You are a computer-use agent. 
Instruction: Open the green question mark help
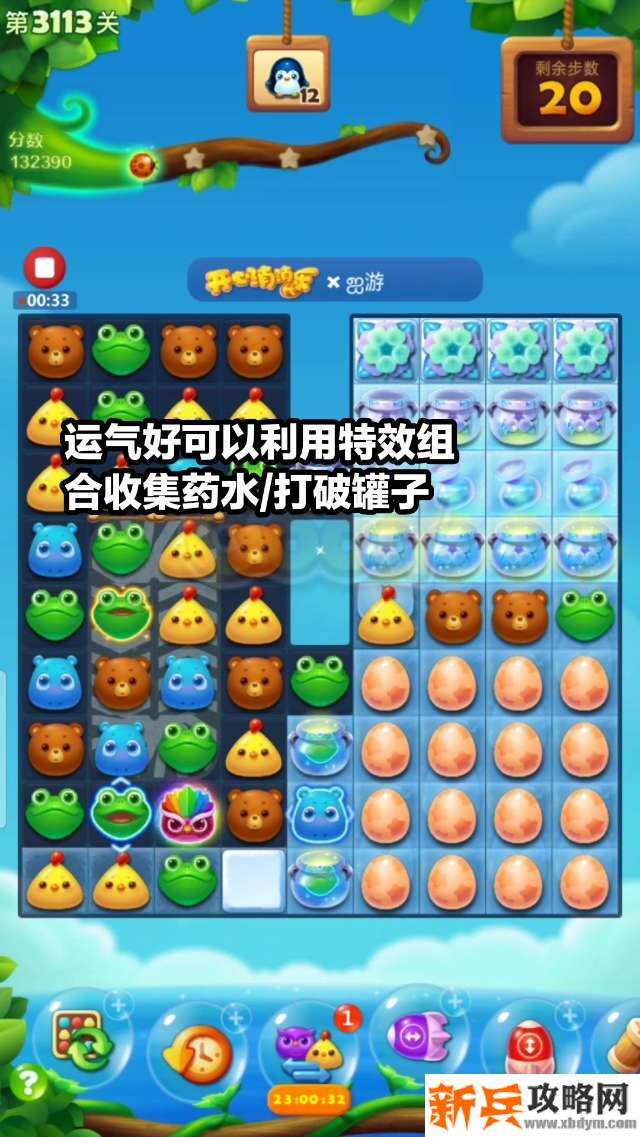pos(30,1083)
